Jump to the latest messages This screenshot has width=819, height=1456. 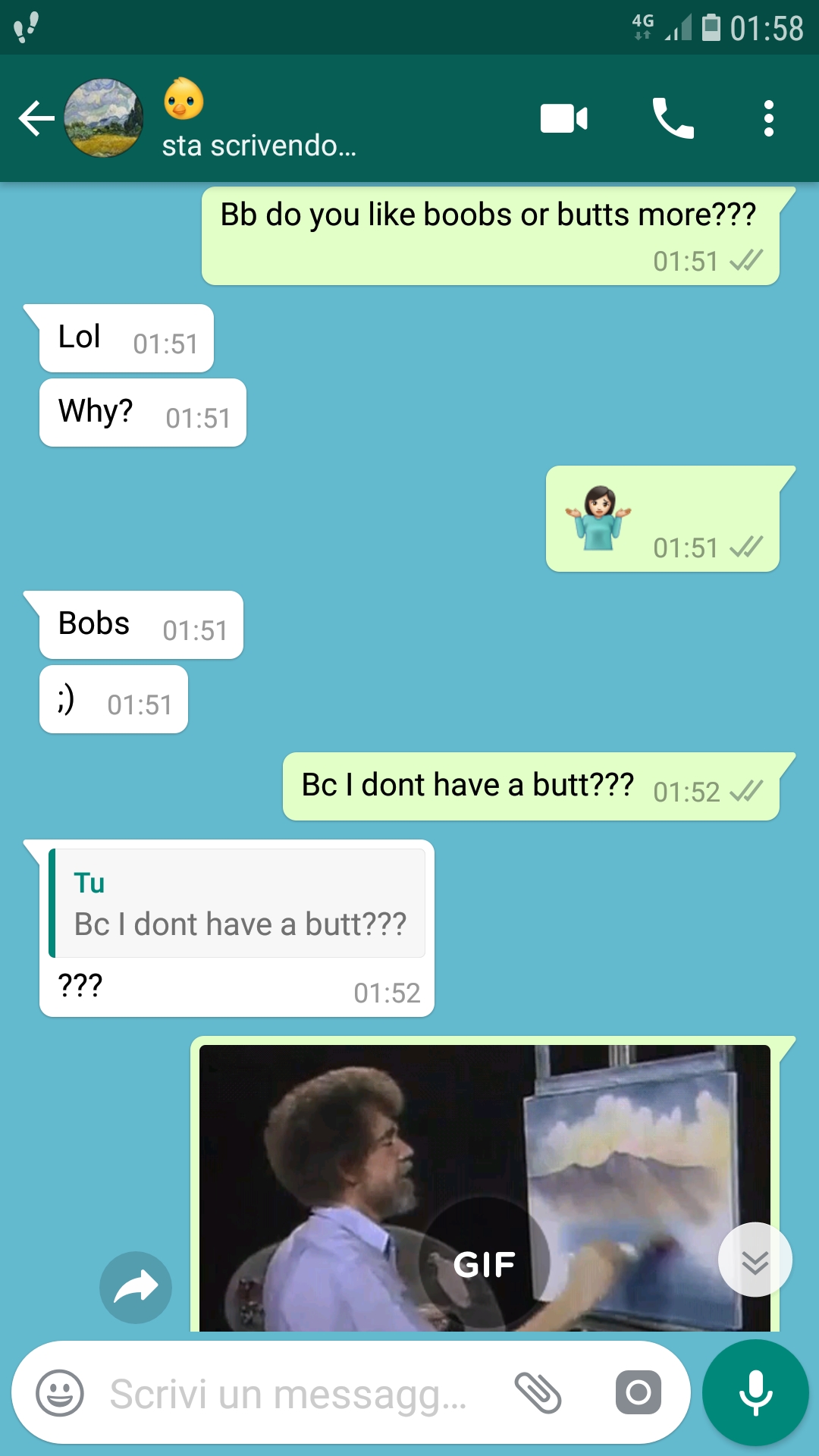point(755,1260)
